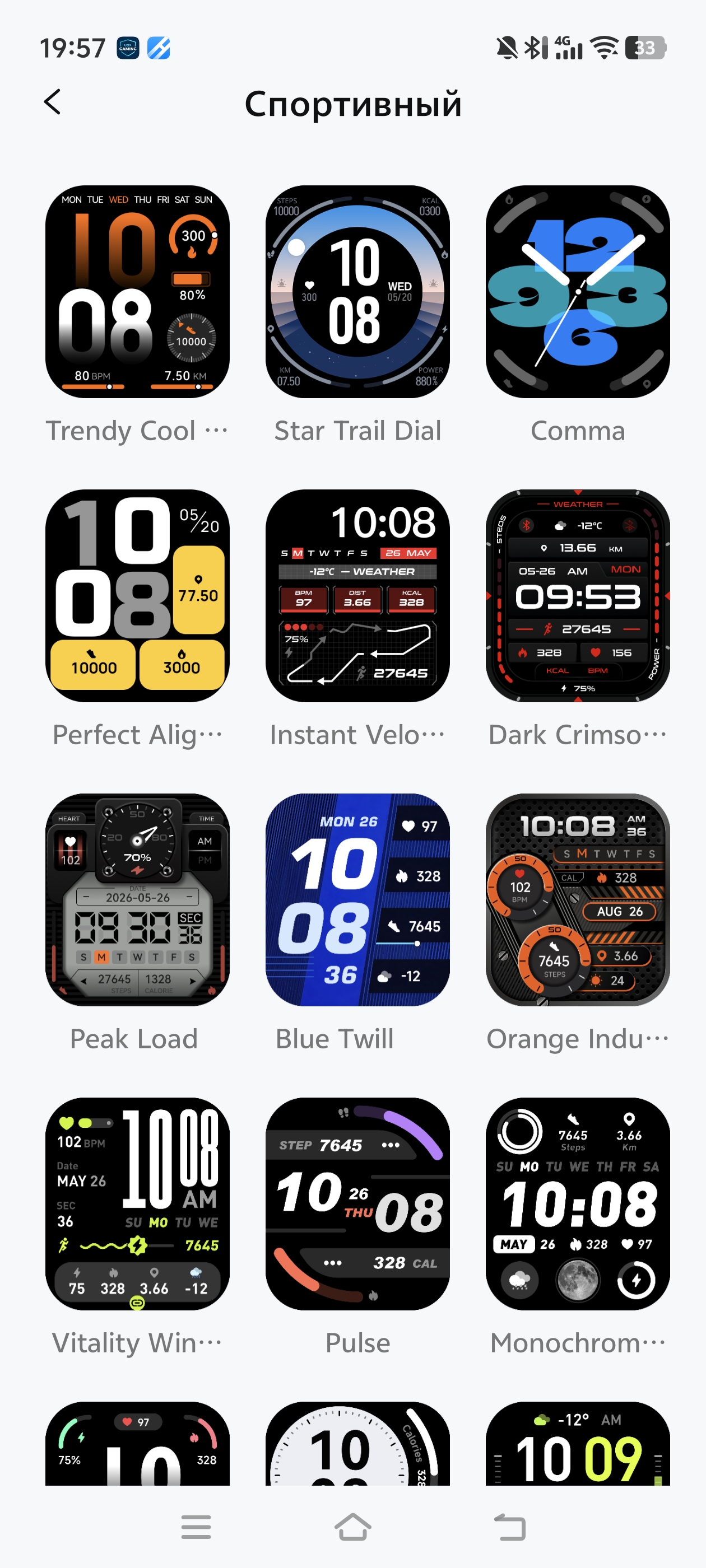Image resolution: width=706 pixels, height=1568 pixels.
Task: Open the Trendy Cool watch face
Action: pos(137,292)
